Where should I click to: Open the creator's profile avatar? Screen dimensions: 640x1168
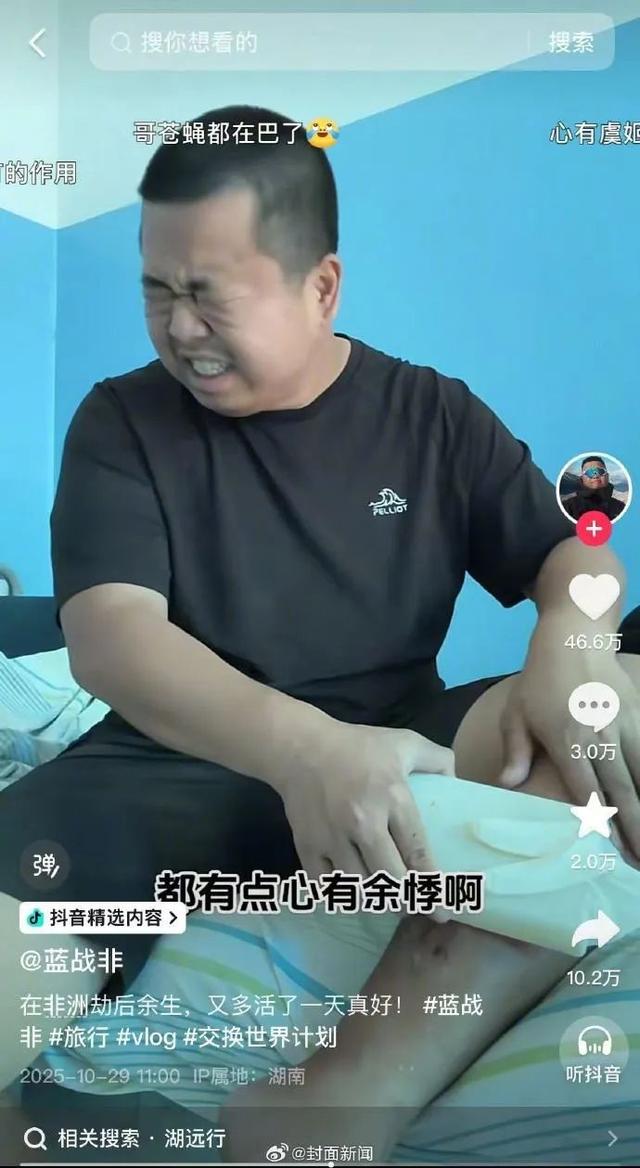(x=593, y=489)
